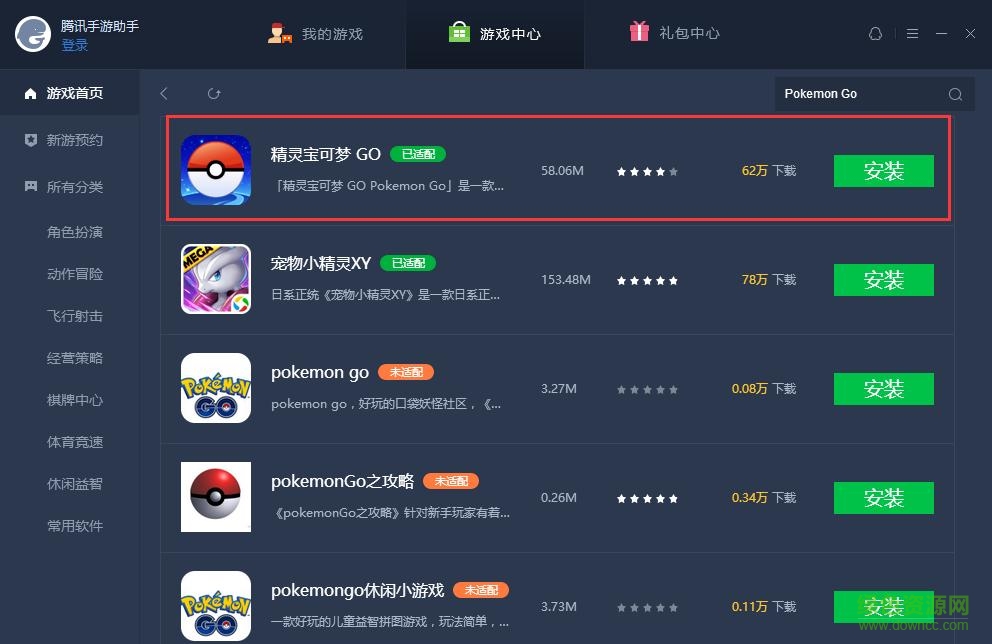The image size is (992, 644).
Task: Minimize the window
Action: click(x=941, y=34)
